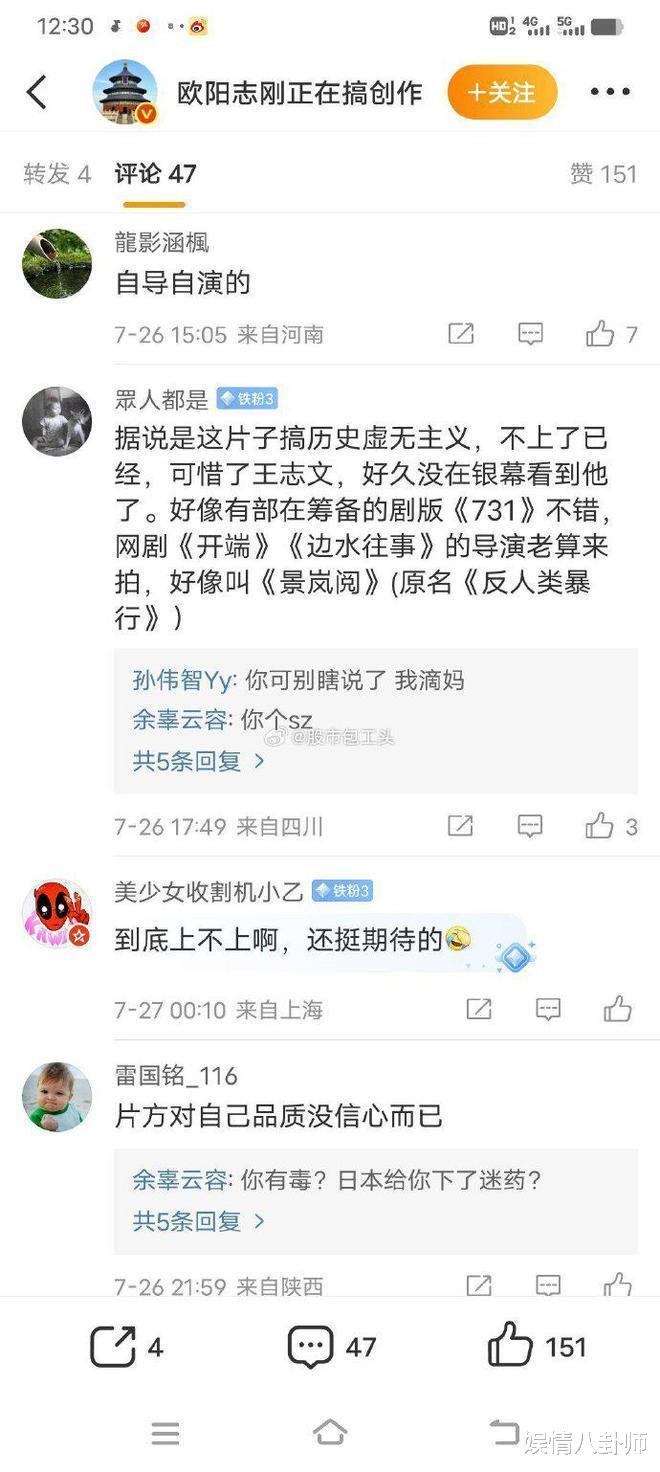
Task: Follow 欧阳志刚正在搞创作 with +关注 button
Action: click(x=502, y=93)
